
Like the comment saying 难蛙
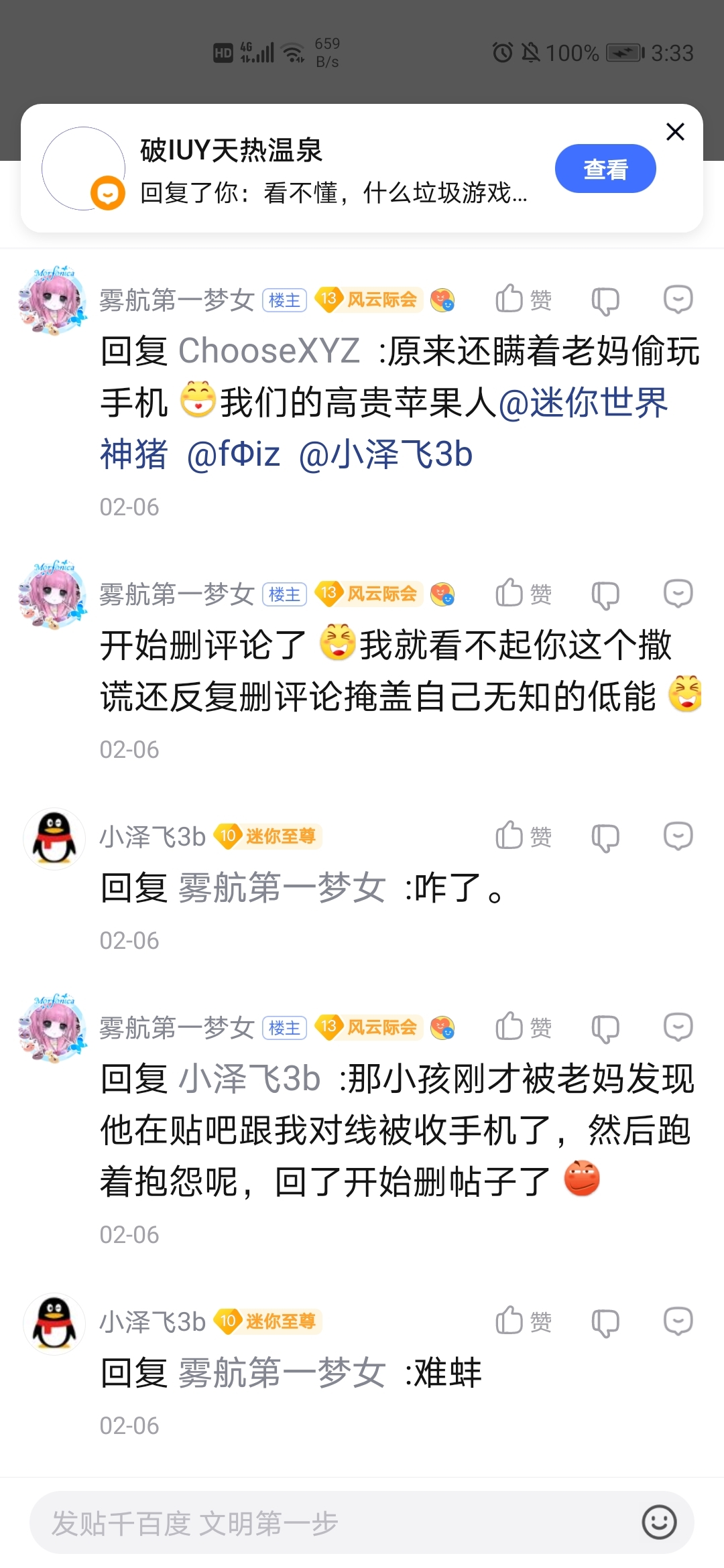point(522,1321)
